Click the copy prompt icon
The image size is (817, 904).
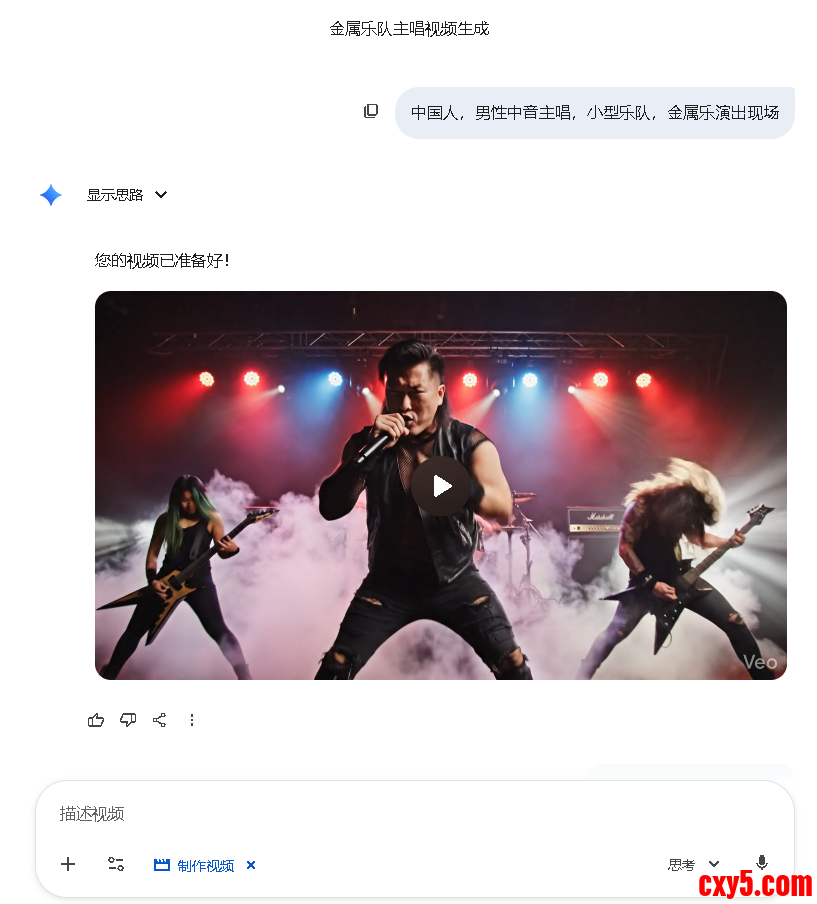point(371,111)
